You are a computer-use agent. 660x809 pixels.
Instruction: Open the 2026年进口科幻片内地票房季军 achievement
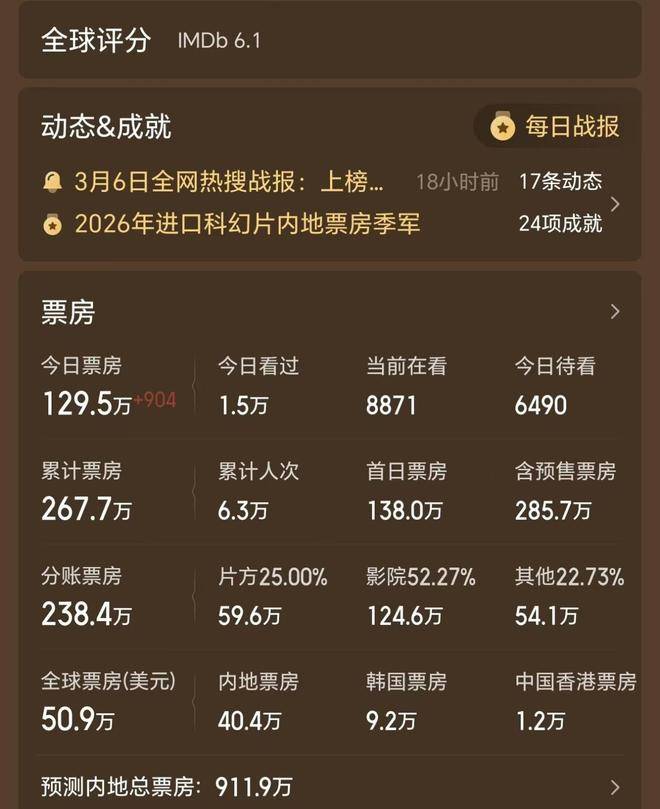click(x=247, y=224)
